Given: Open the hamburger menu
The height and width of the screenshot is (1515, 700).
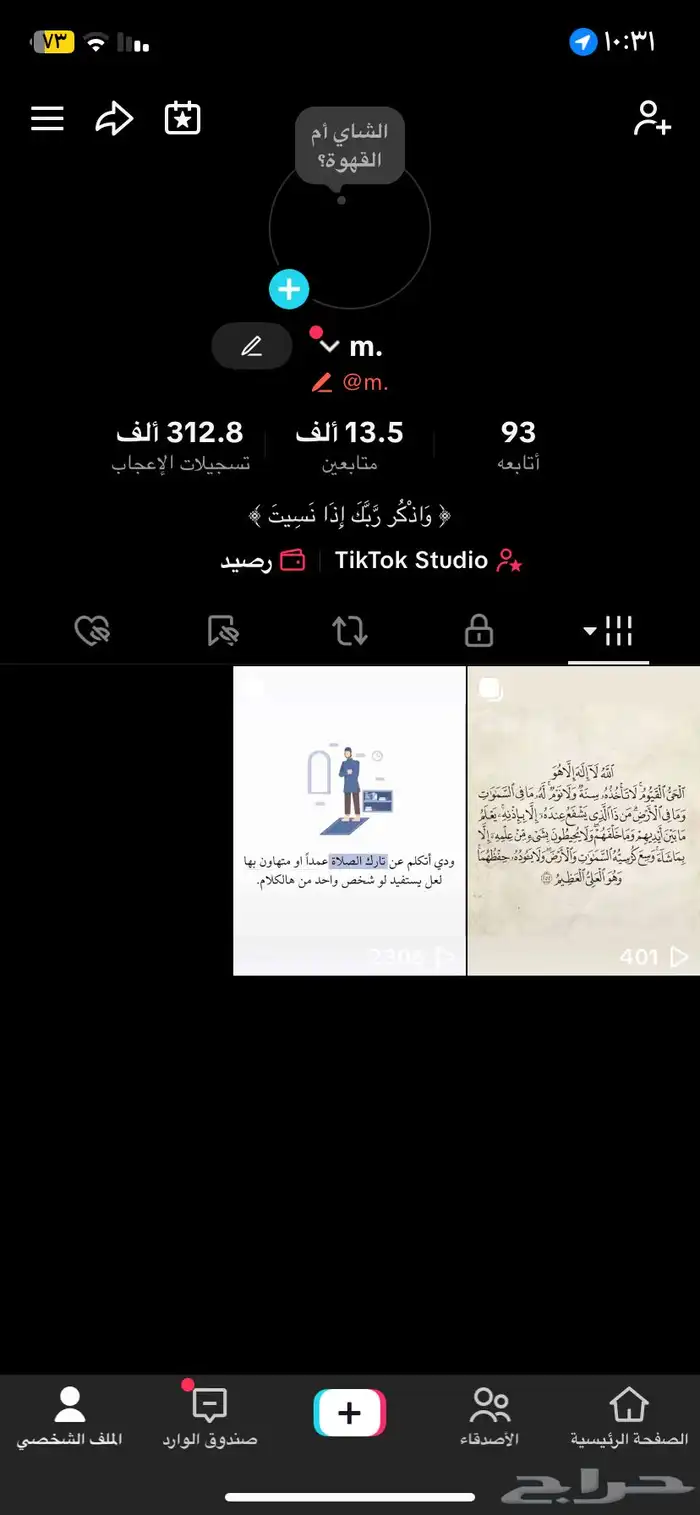Looking at the screenshot, I should pos(47,119).
